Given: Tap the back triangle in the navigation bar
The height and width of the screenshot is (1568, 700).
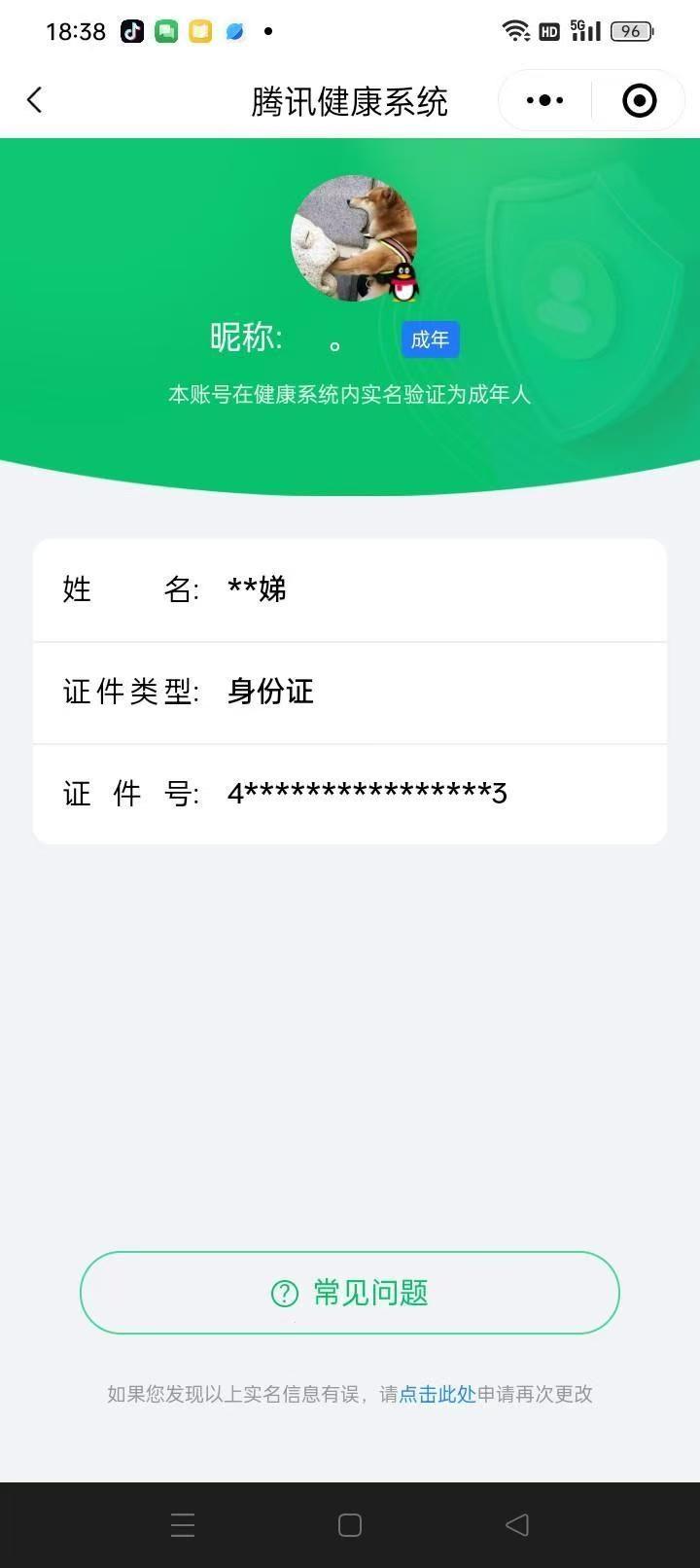Looking at the screenshot, I should click(x=516, y=1524).
